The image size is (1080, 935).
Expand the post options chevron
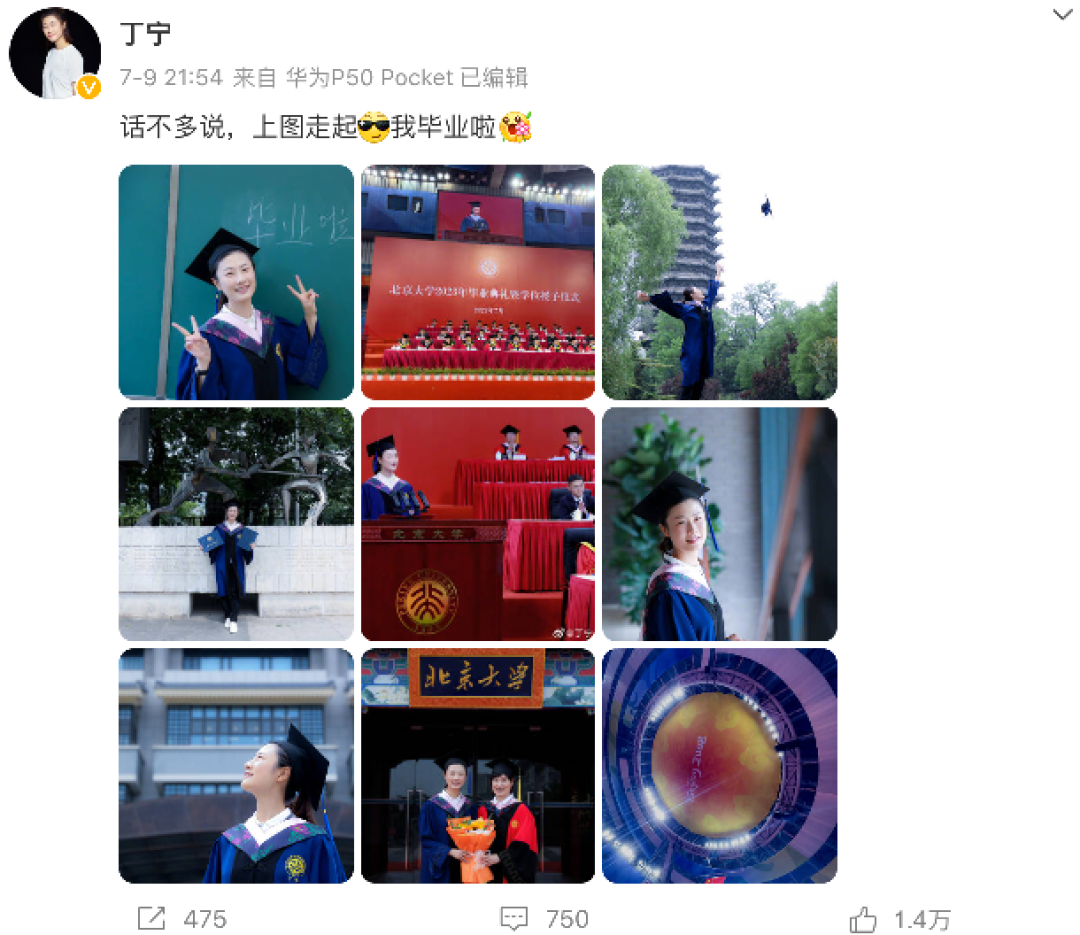pyautogui.click(x=1062, y=14)
